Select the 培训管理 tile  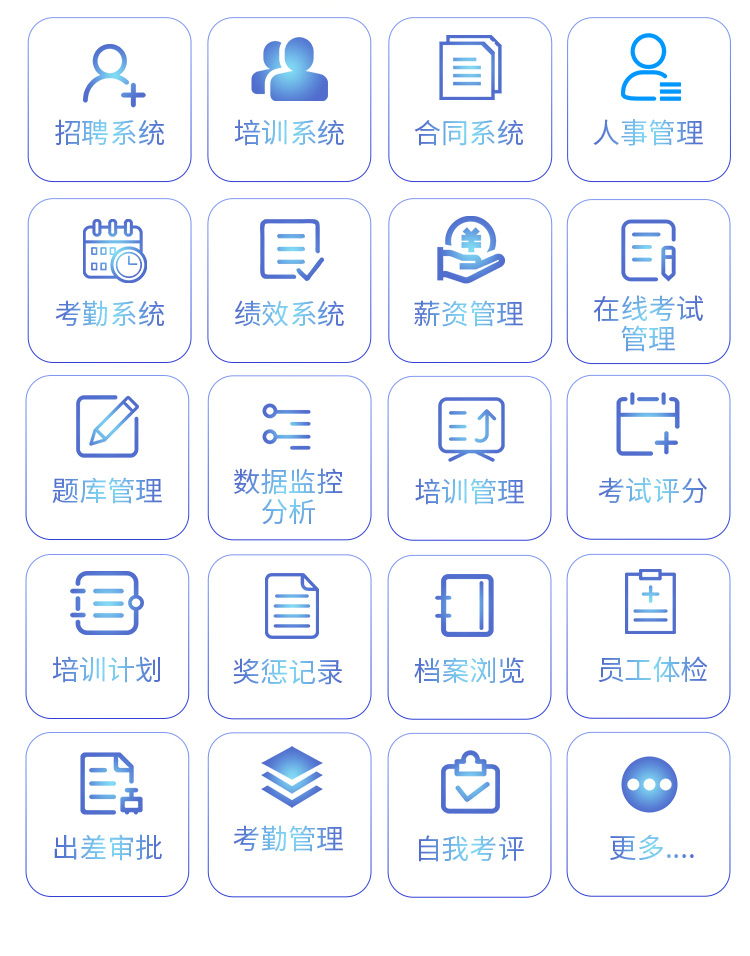click(x=469, y=458)
